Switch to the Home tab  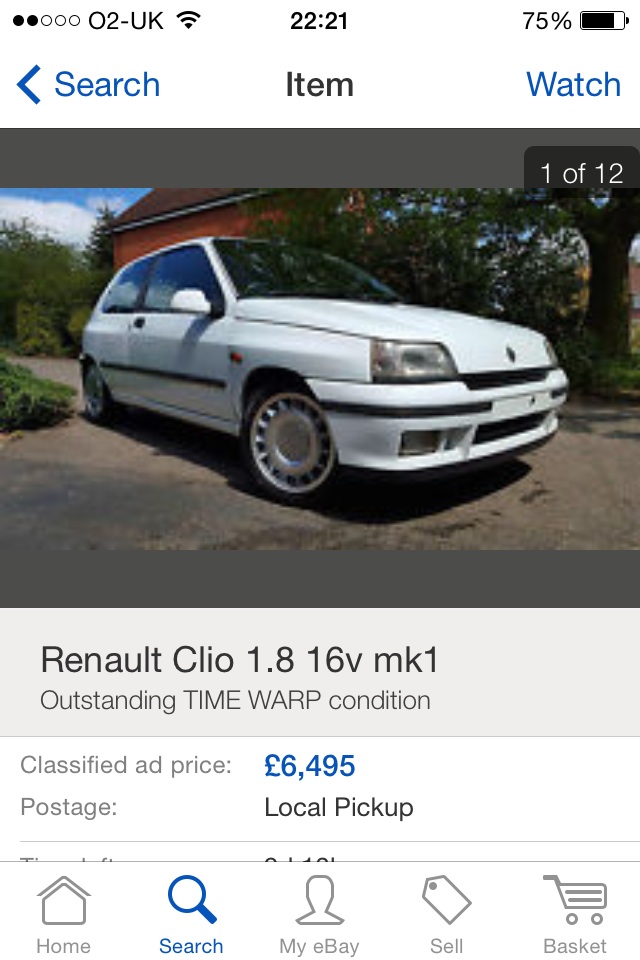coord(63,913)
